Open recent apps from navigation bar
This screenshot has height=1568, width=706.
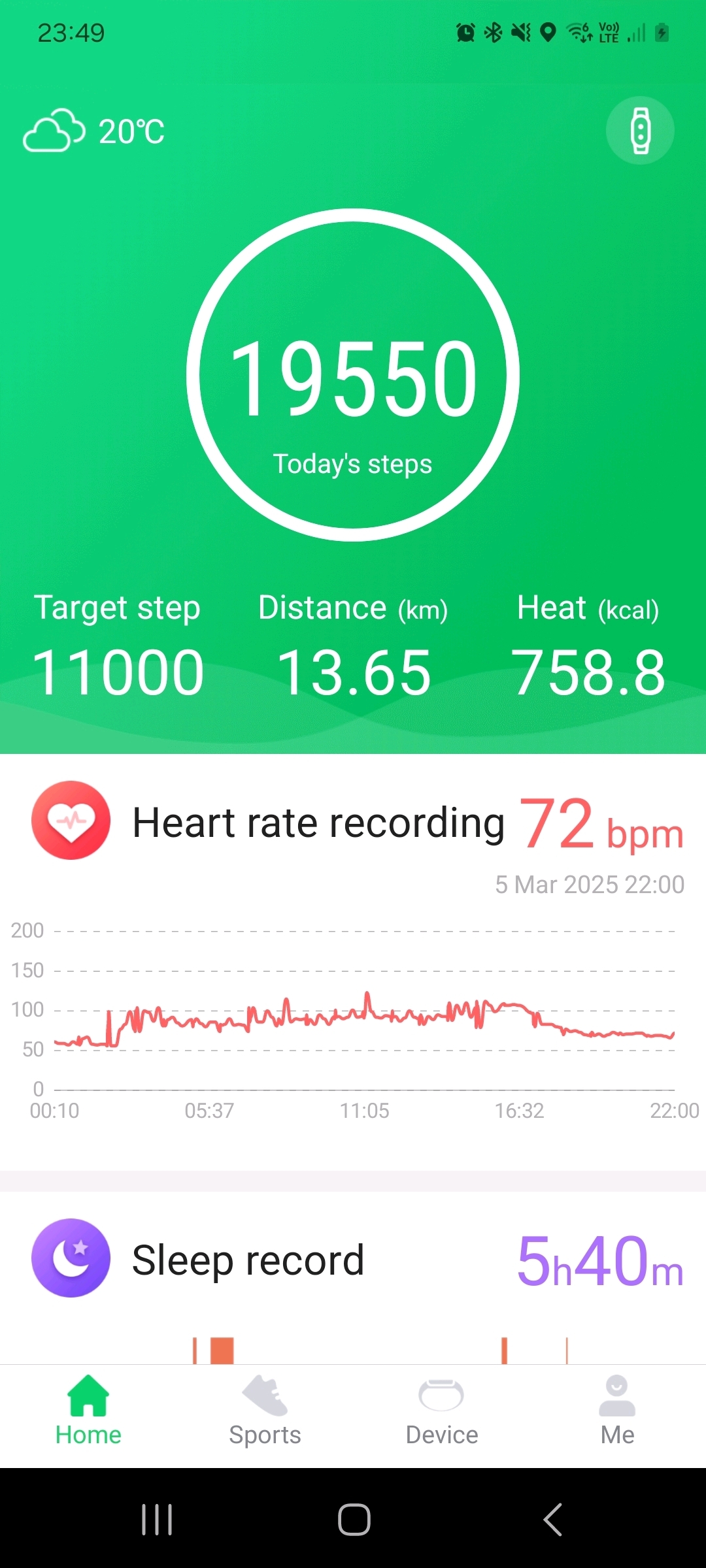(157, 1520)
